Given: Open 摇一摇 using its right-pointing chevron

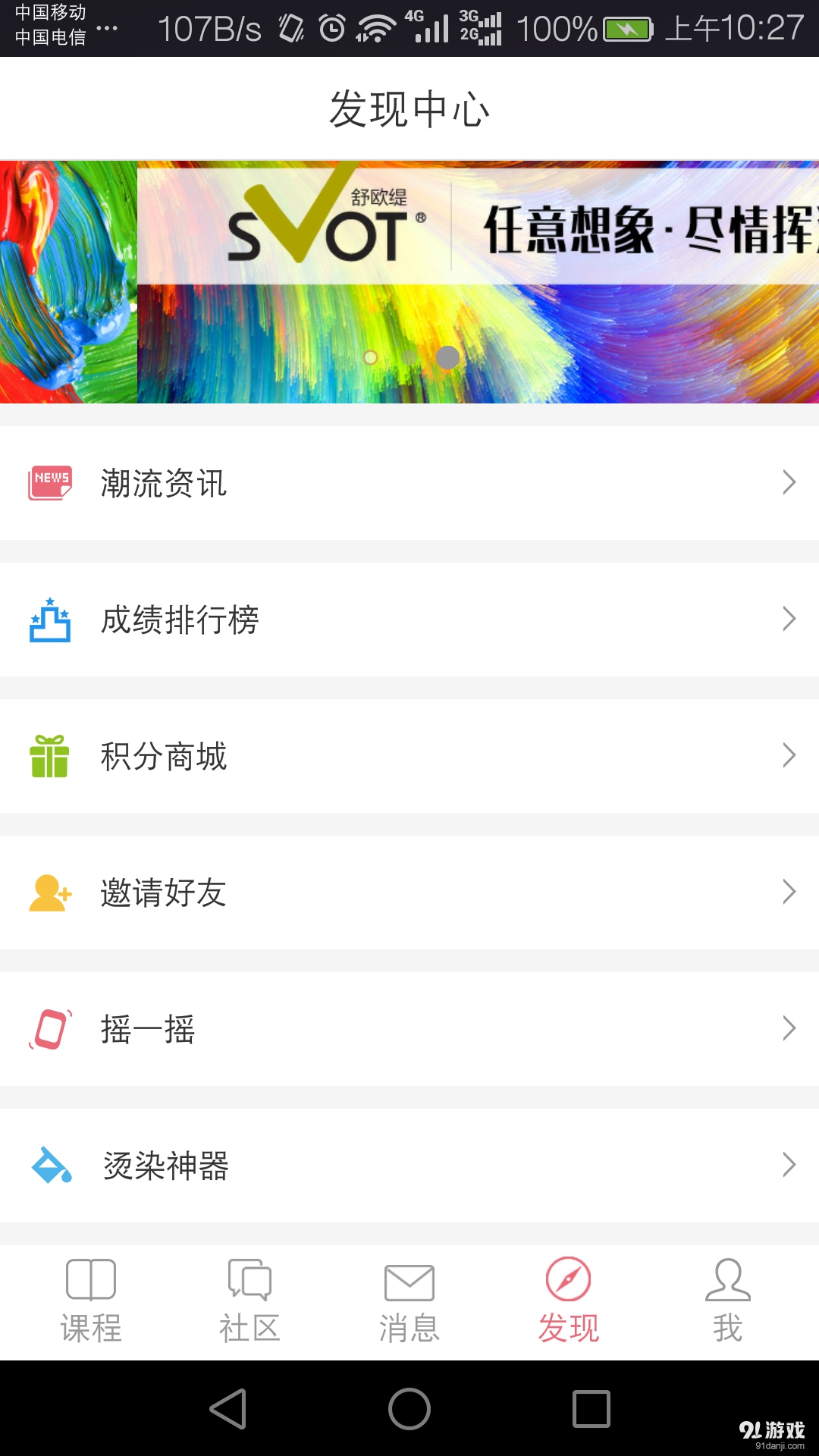Looking at the screenshot, I should pos(789,1029).
